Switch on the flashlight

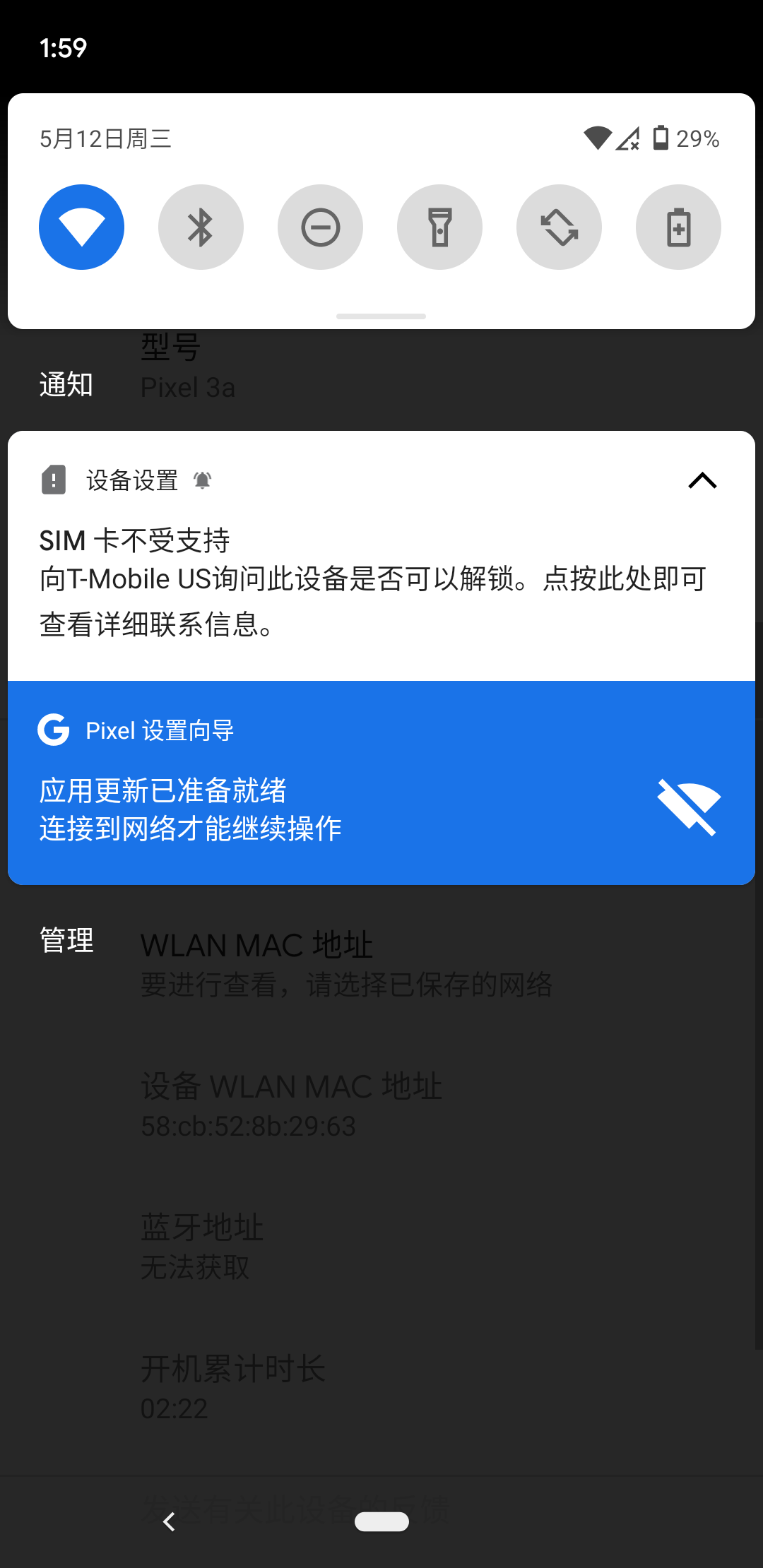tap(439, 227)
